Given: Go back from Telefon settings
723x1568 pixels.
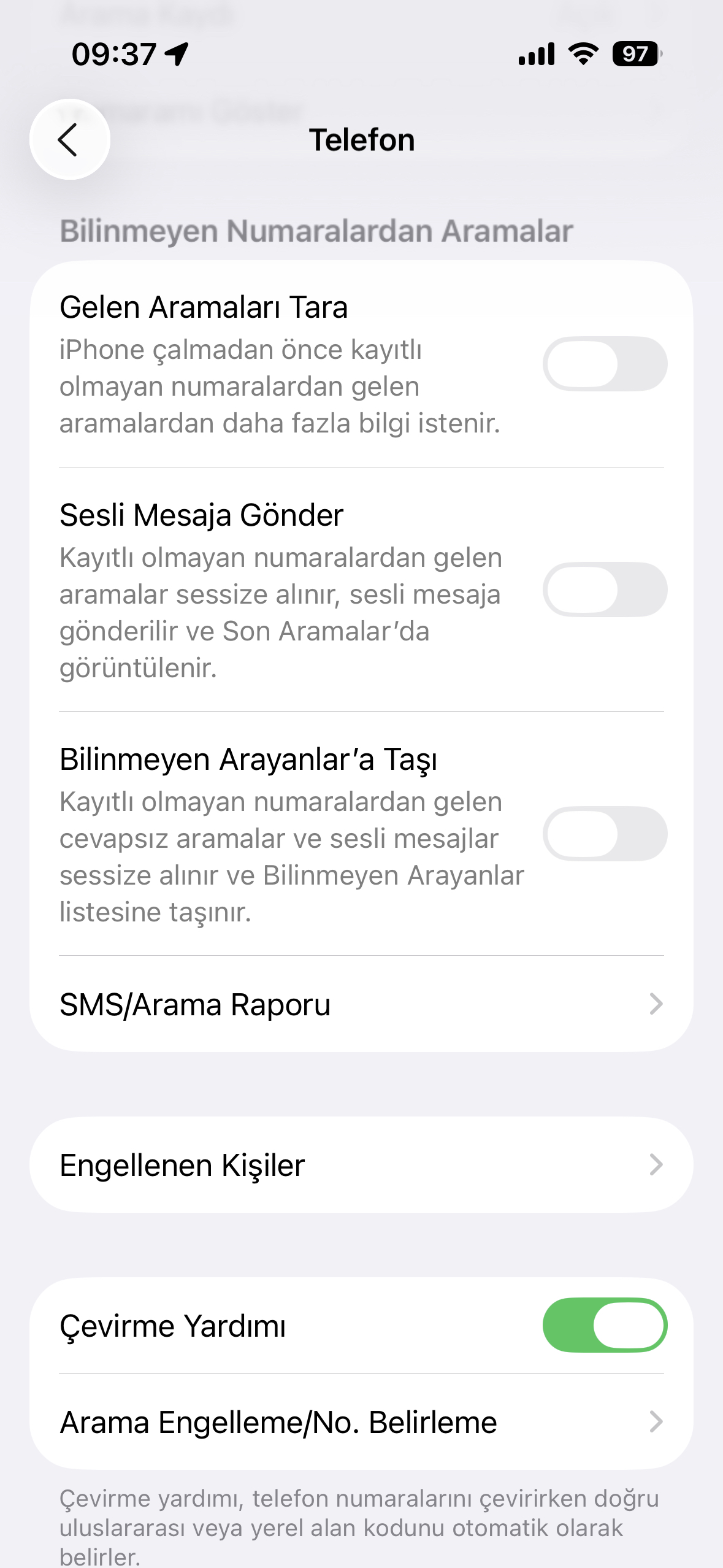Looking at the screenshot, I should 69,139.
